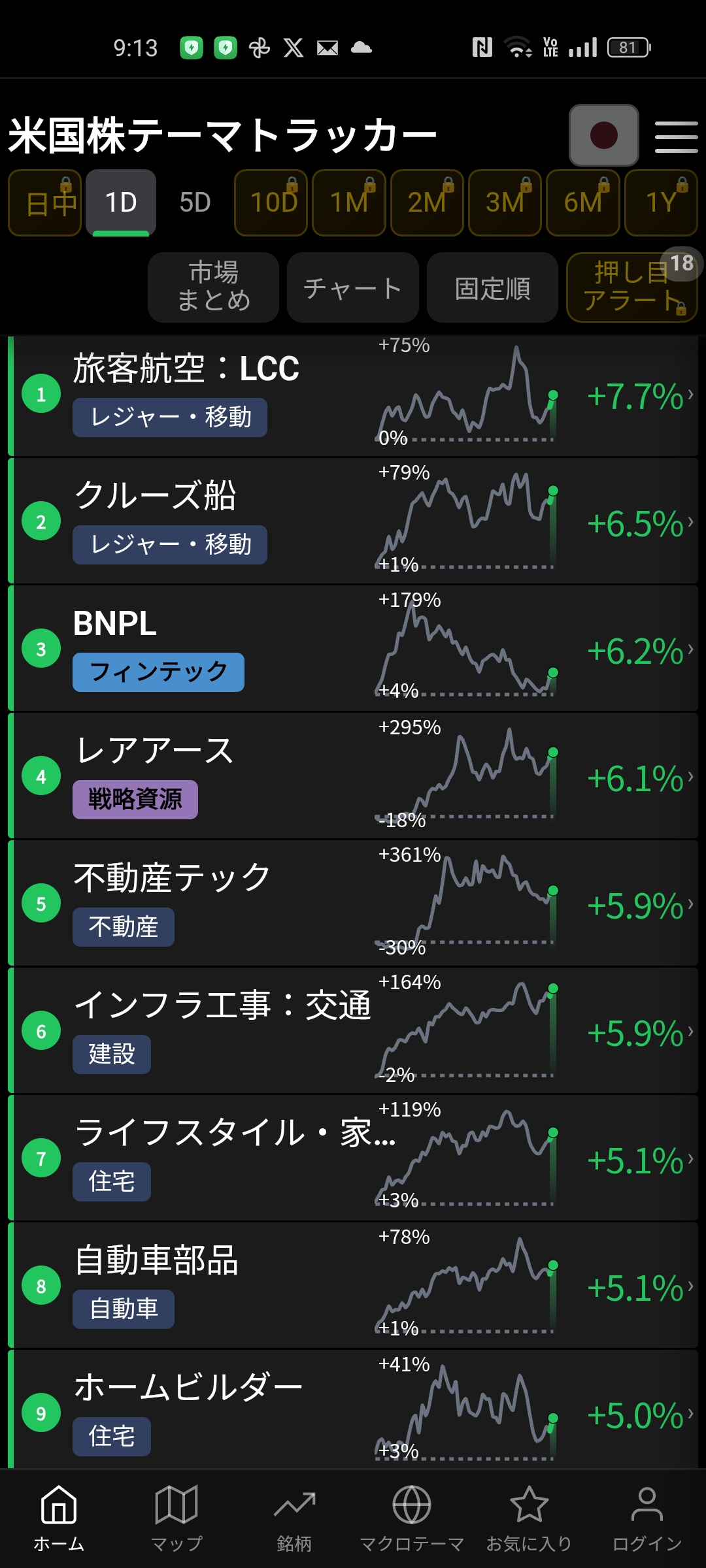The height and width of the screenshot is (1568, 706).
Task: Switch to the 5D period tab
Action: tap(195, 203)
